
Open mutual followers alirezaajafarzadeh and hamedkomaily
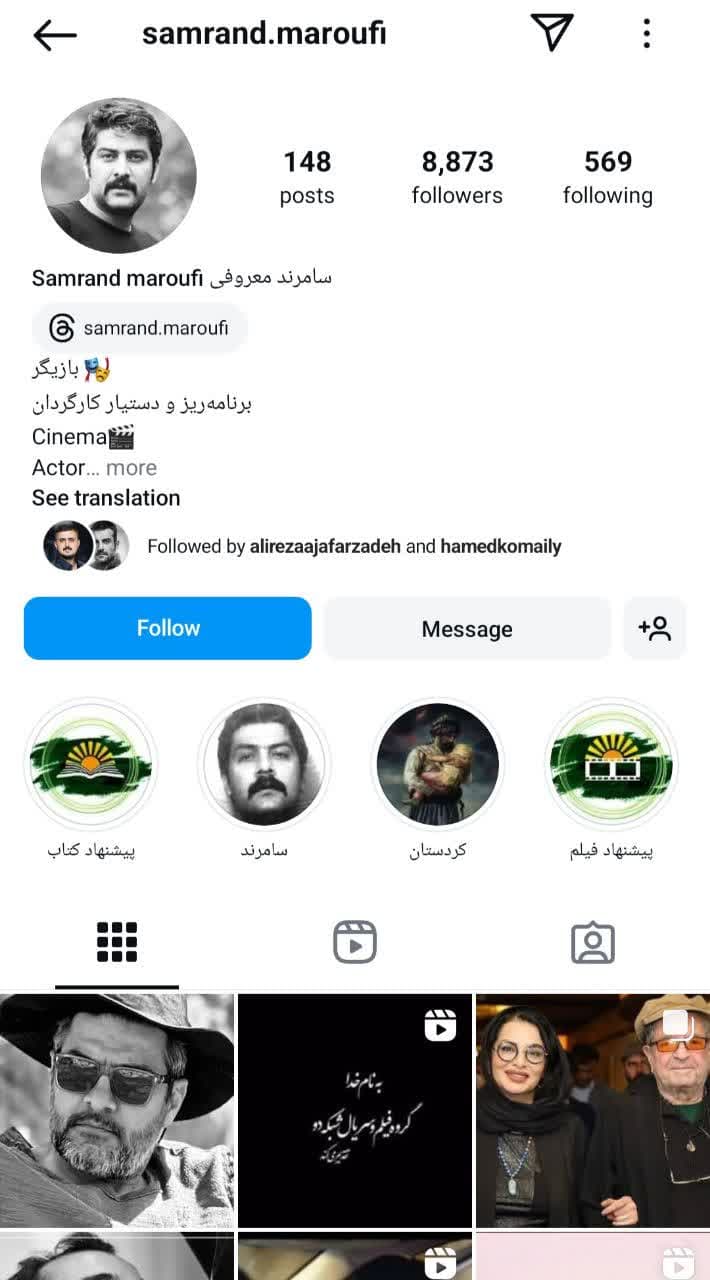click(353, 546)
